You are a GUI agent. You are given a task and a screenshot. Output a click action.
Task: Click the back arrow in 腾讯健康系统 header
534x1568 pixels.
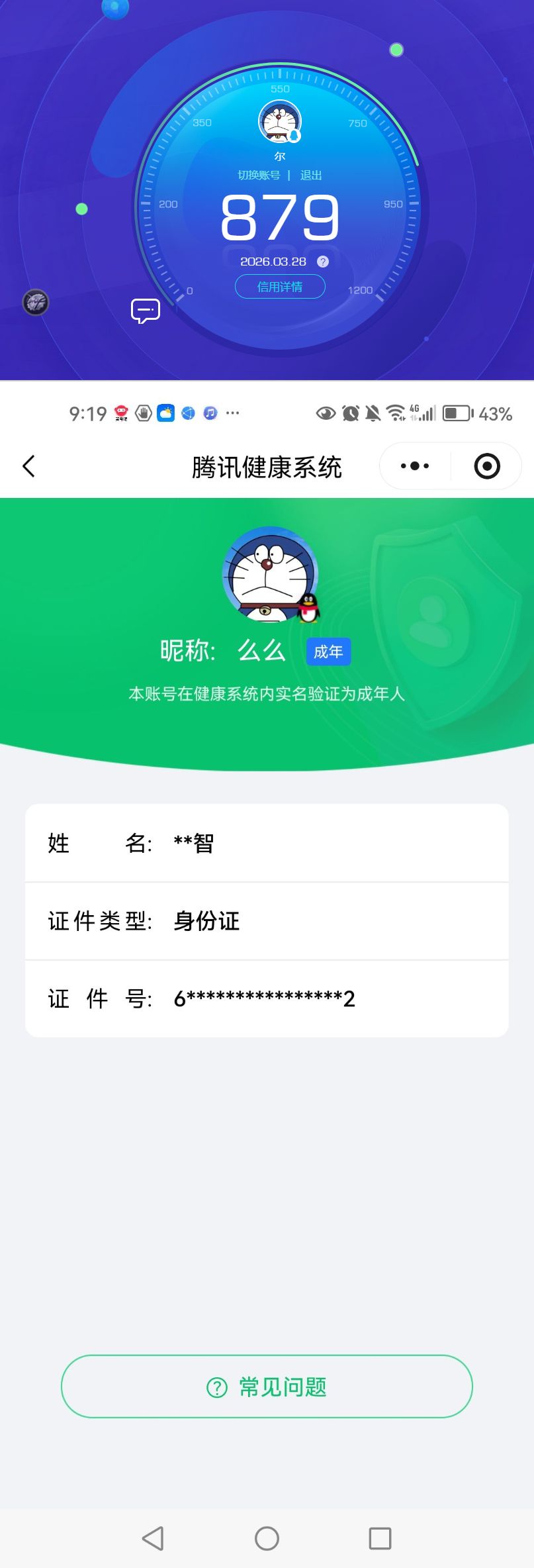pos(28,465)
